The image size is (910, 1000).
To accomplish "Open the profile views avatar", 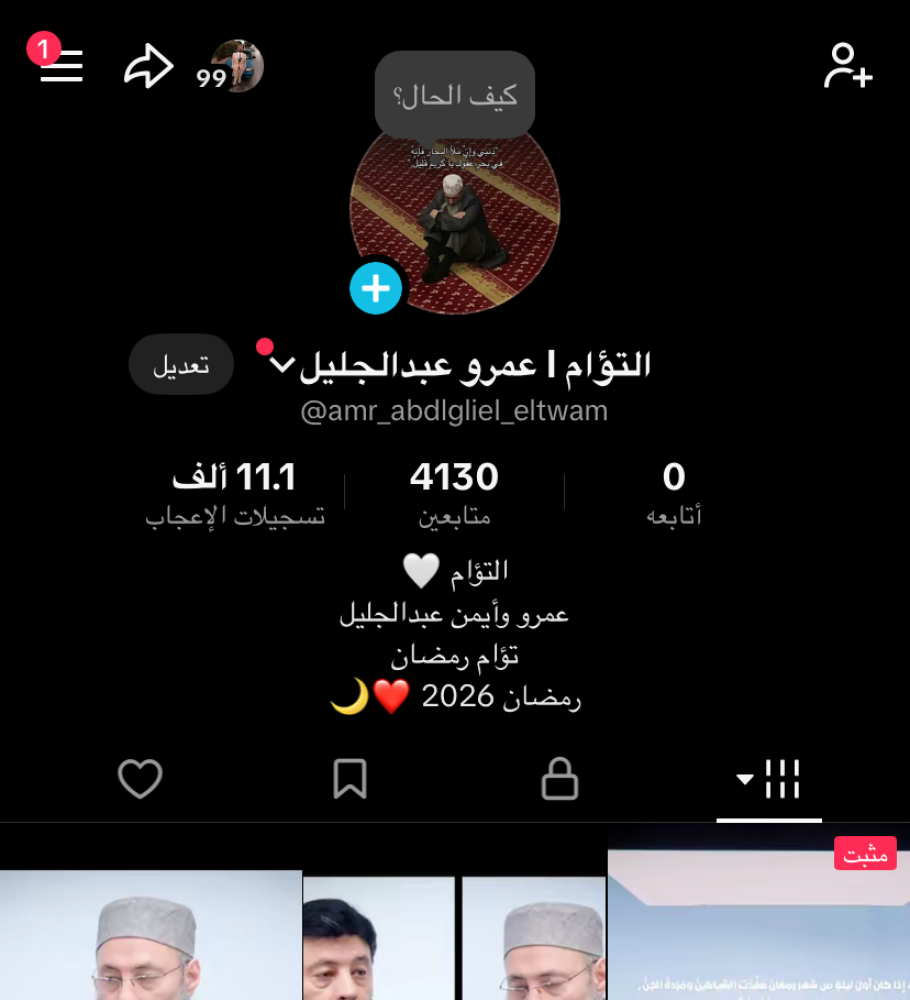I will pyautogui.click(x=237, y=67).
